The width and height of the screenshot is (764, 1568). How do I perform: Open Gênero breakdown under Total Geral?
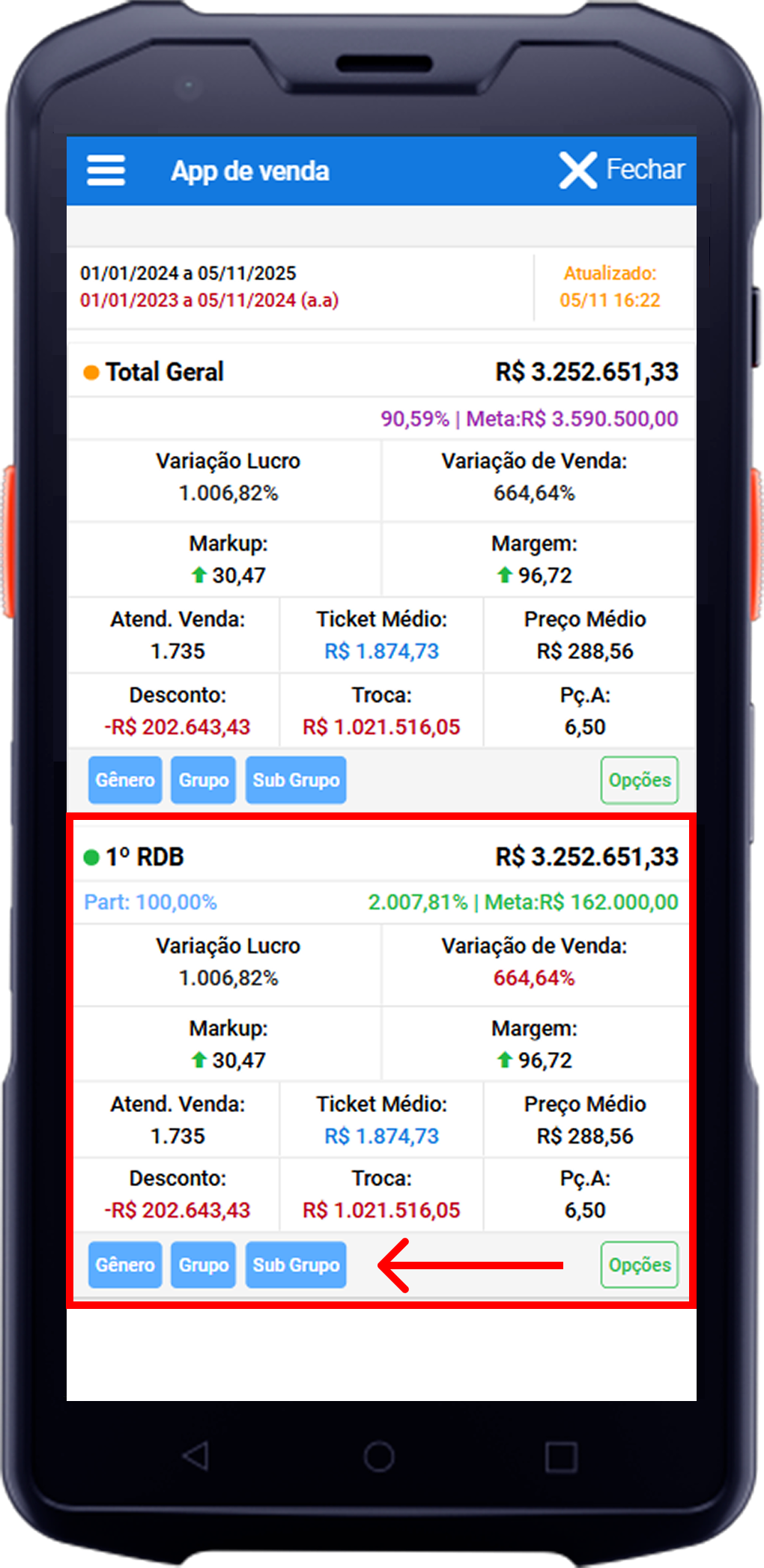[125, 780]
